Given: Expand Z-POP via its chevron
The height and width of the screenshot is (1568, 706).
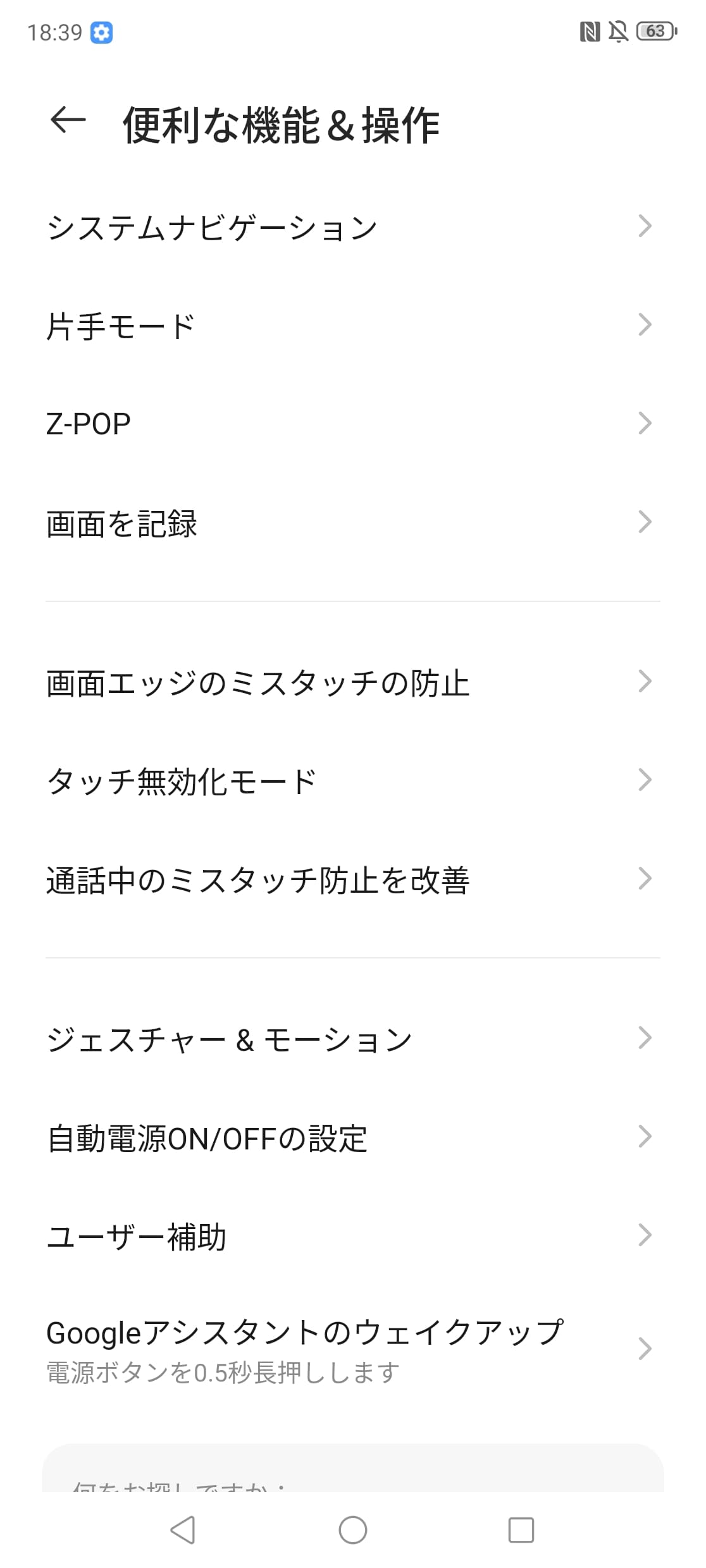Looking at the screenshot, I should 645,424.
